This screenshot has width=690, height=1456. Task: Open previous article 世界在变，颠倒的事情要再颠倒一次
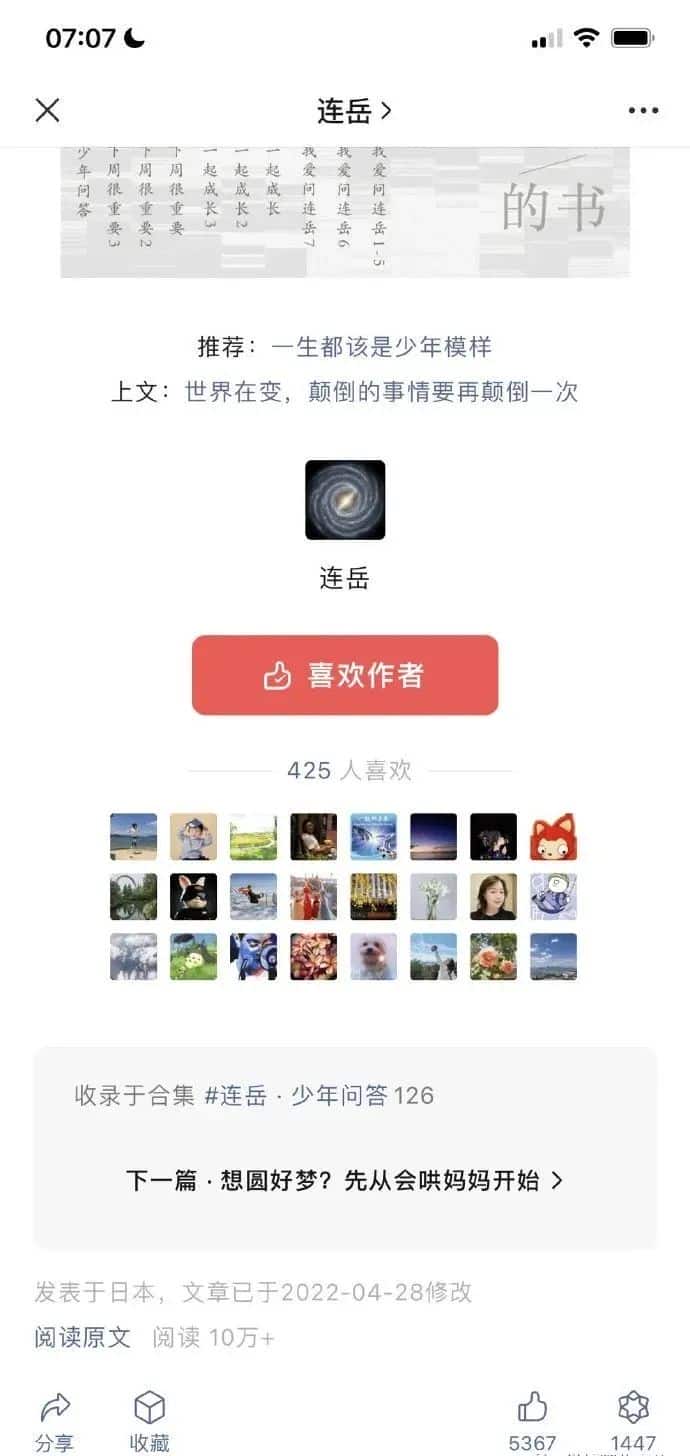click(x=381, y=392)
